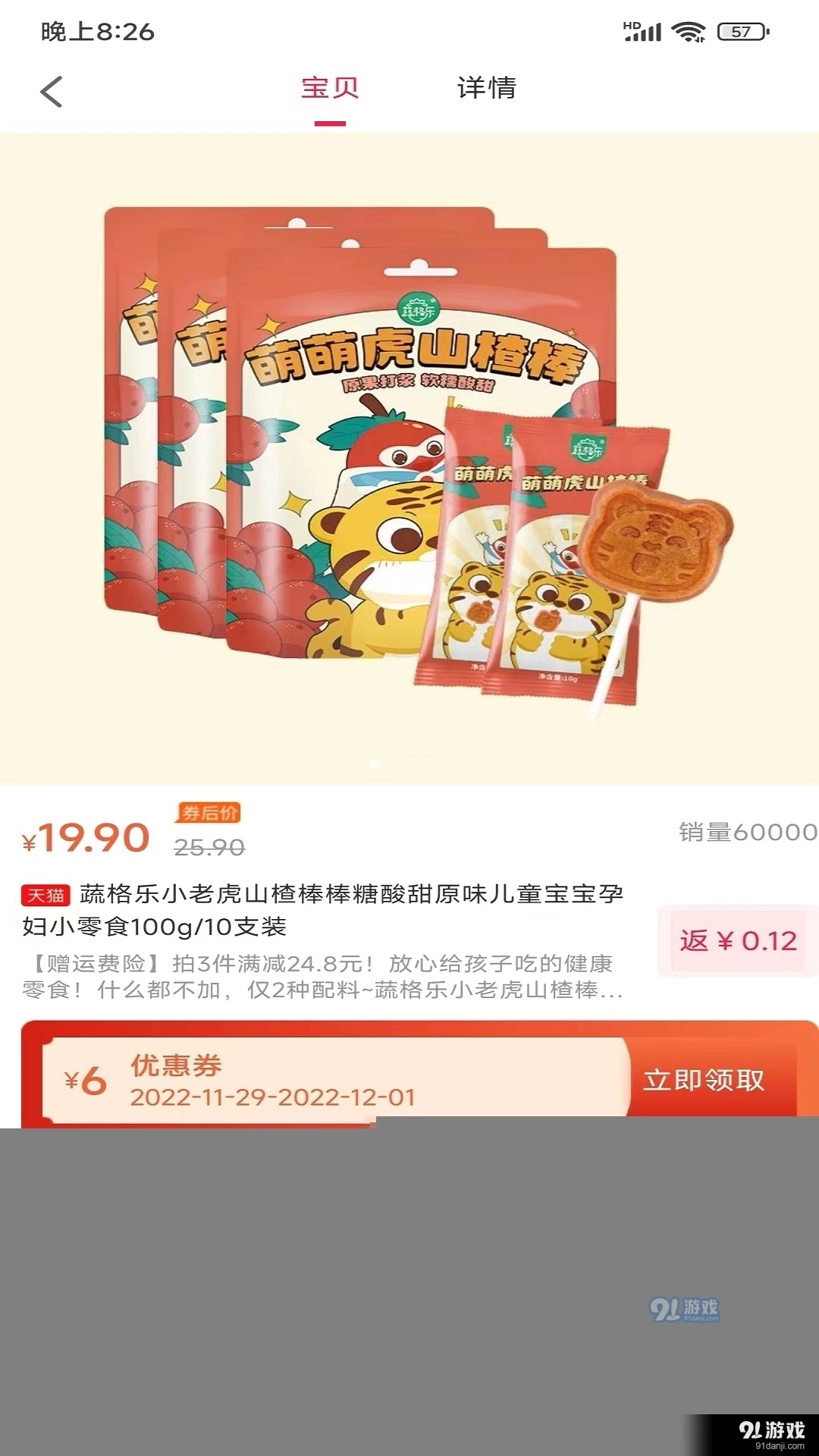Click the 天猫 platform badge icon
The width and height of the screenshot is (819, 1456).
point(45,896)
